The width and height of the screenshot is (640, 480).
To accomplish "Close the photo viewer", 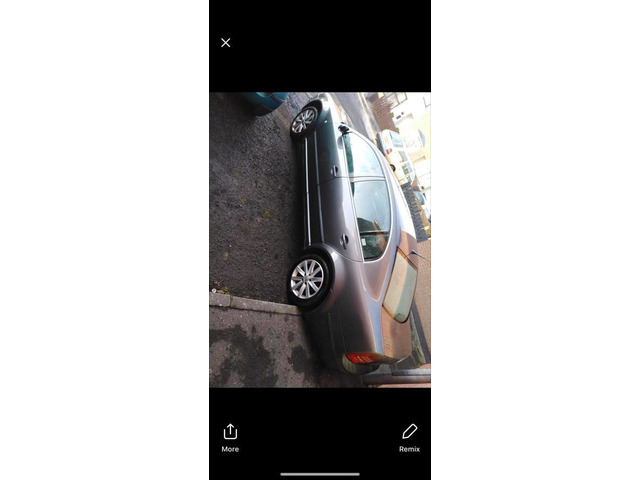I will (x=226, y=43).
